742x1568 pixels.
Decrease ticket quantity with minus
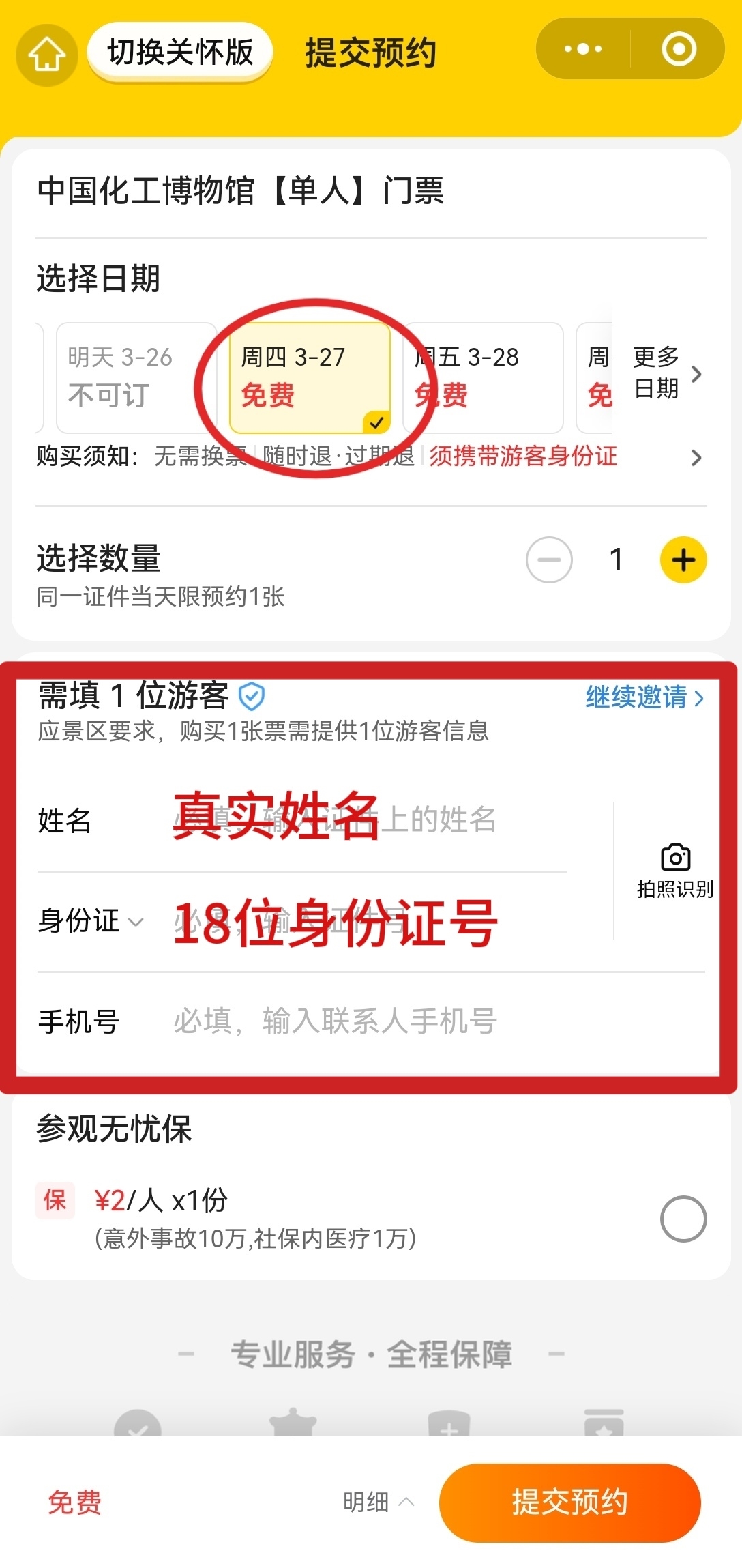(x=549, y=560)
